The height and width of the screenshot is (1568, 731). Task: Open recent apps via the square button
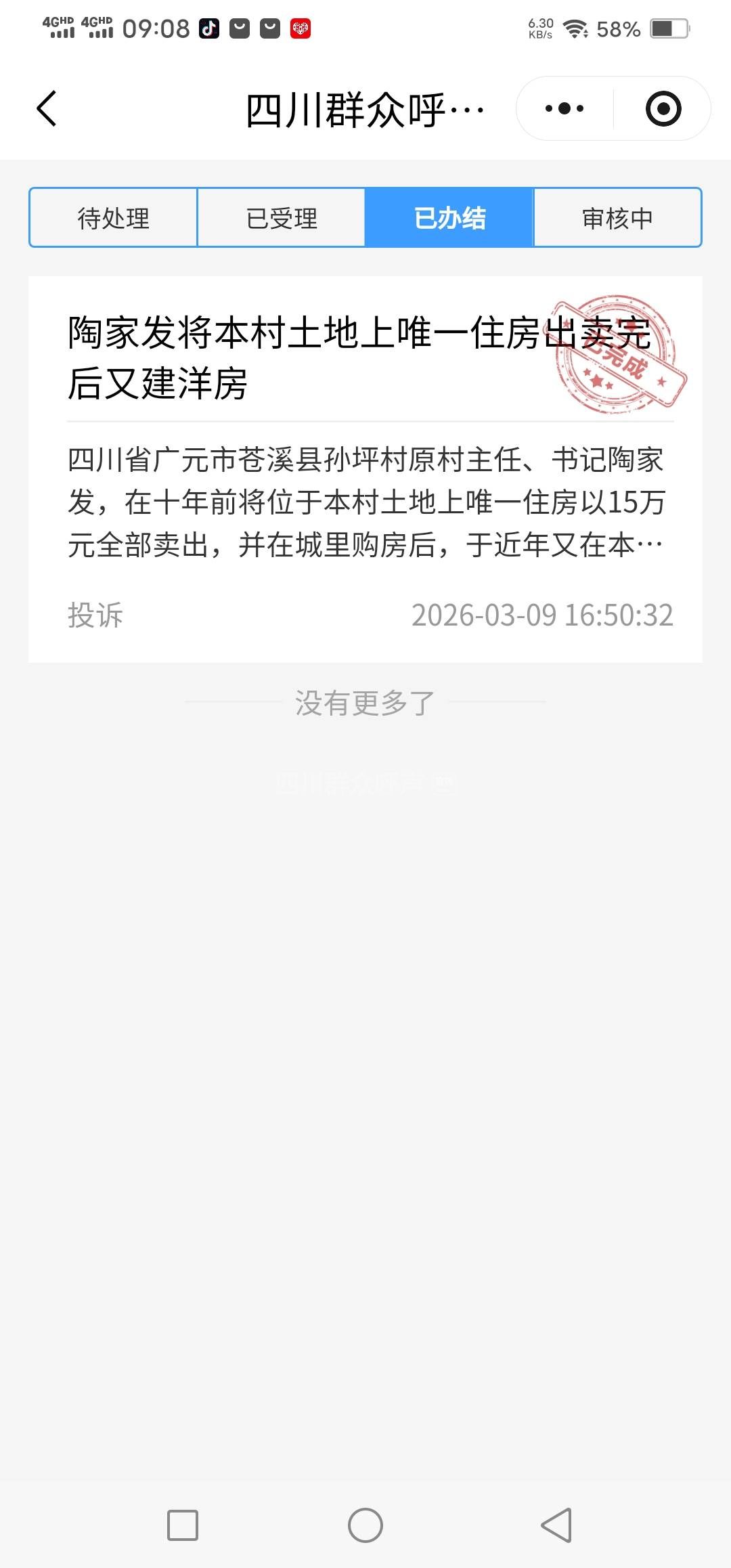click(183, 1525)
